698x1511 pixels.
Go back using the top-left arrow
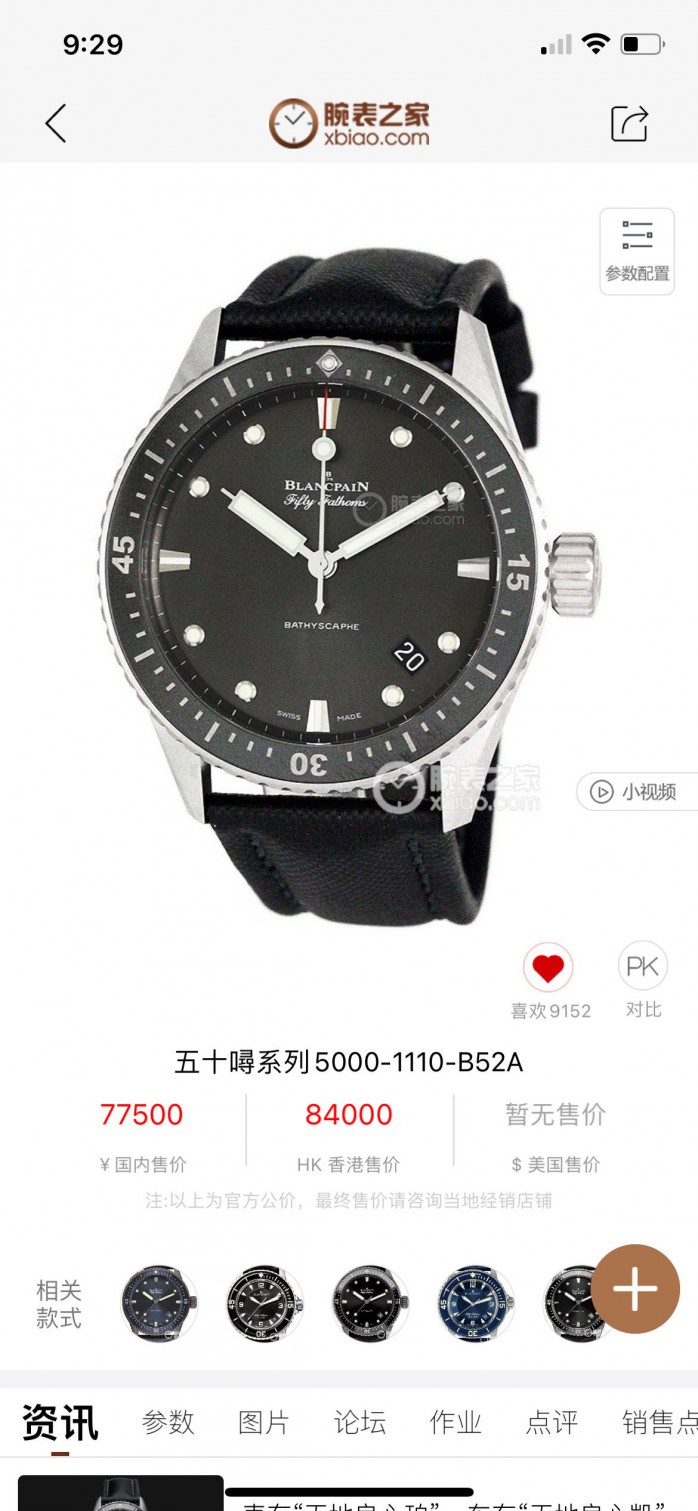coord(56,124)
